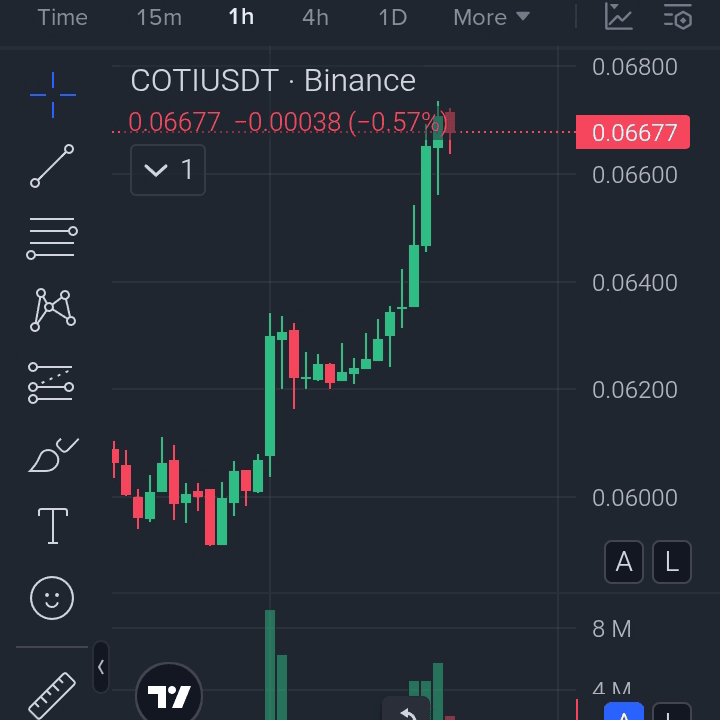Expand the indicator legend chevron
This screenshot has width=720, height=720.
pos(168,170)
